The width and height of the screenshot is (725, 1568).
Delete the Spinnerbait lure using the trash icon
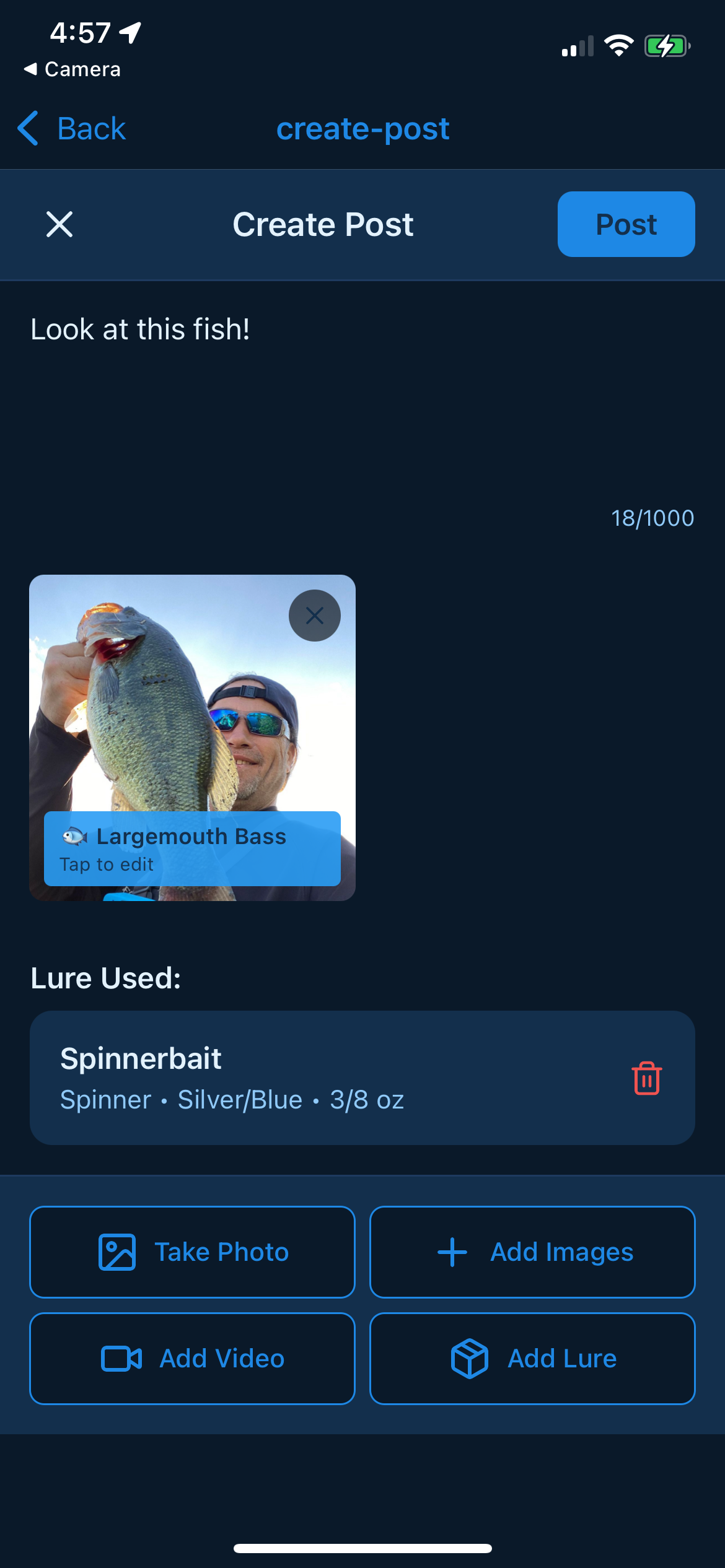(646, 1078)
